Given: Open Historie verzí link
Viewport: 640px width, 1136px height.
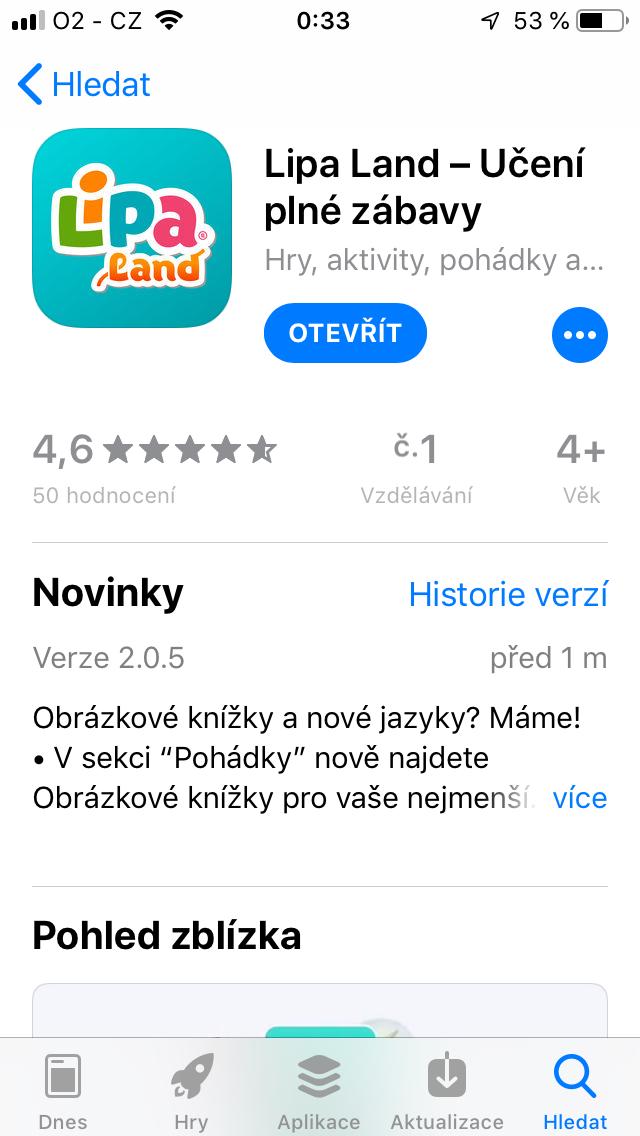Looking at the screenshot, I should click(508, 594).
